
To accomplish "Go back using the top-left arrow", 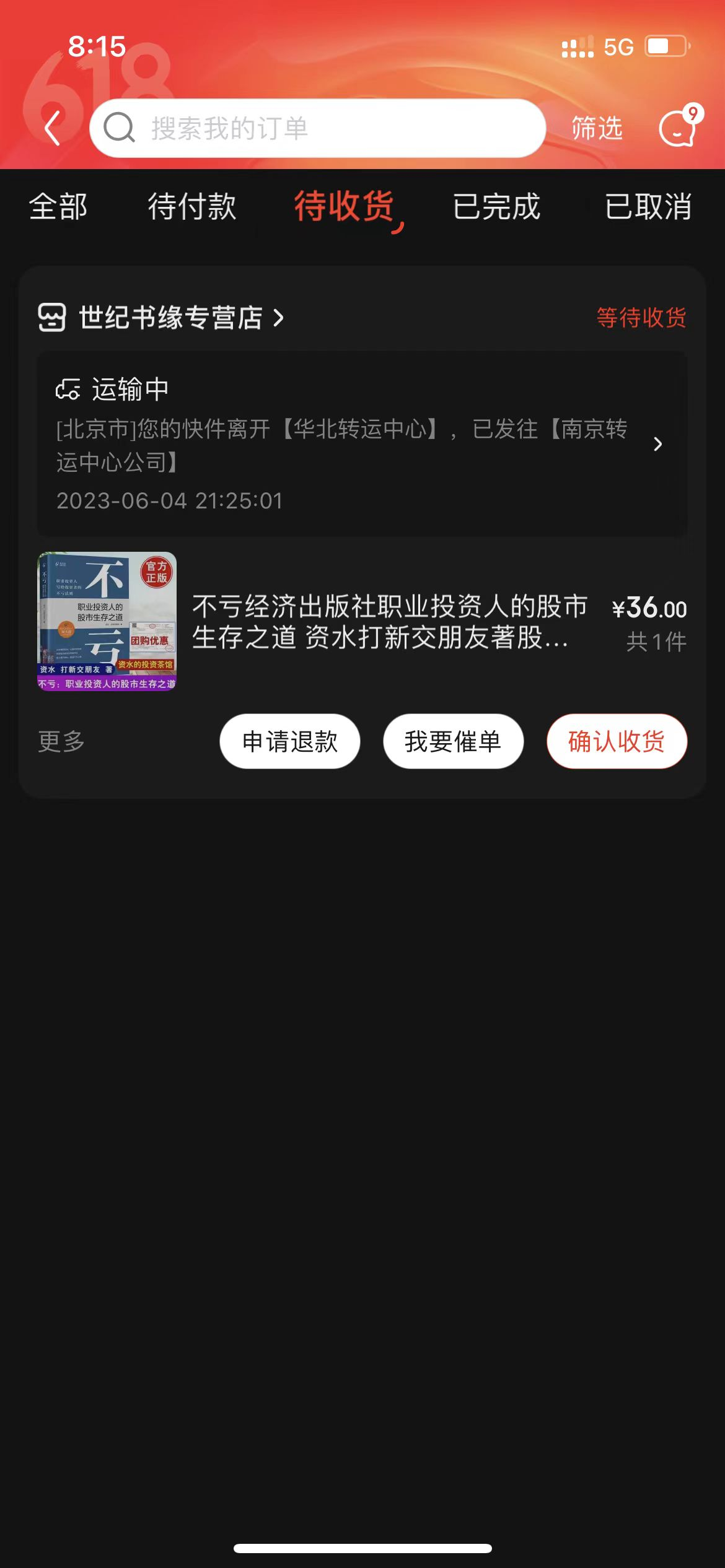I will (53, 128).
